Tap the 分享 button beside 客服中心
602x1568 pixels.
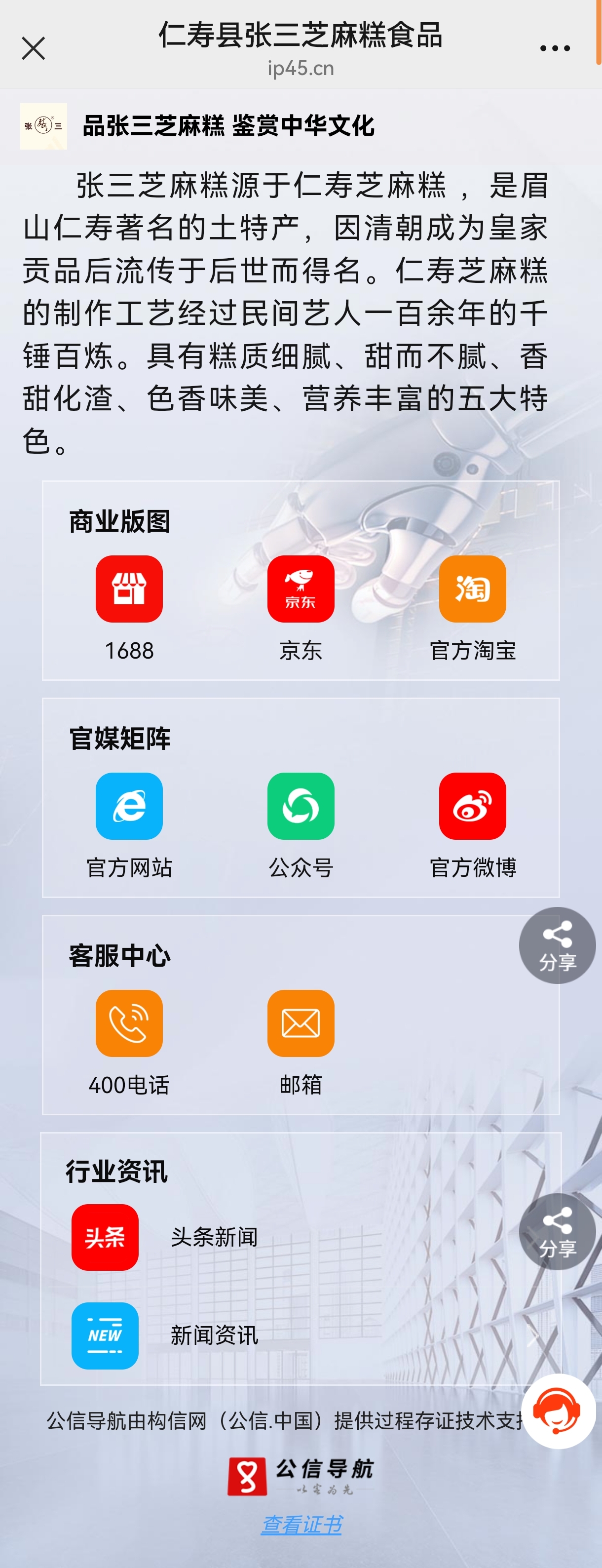pyautogui.click(x=557, y=945)
